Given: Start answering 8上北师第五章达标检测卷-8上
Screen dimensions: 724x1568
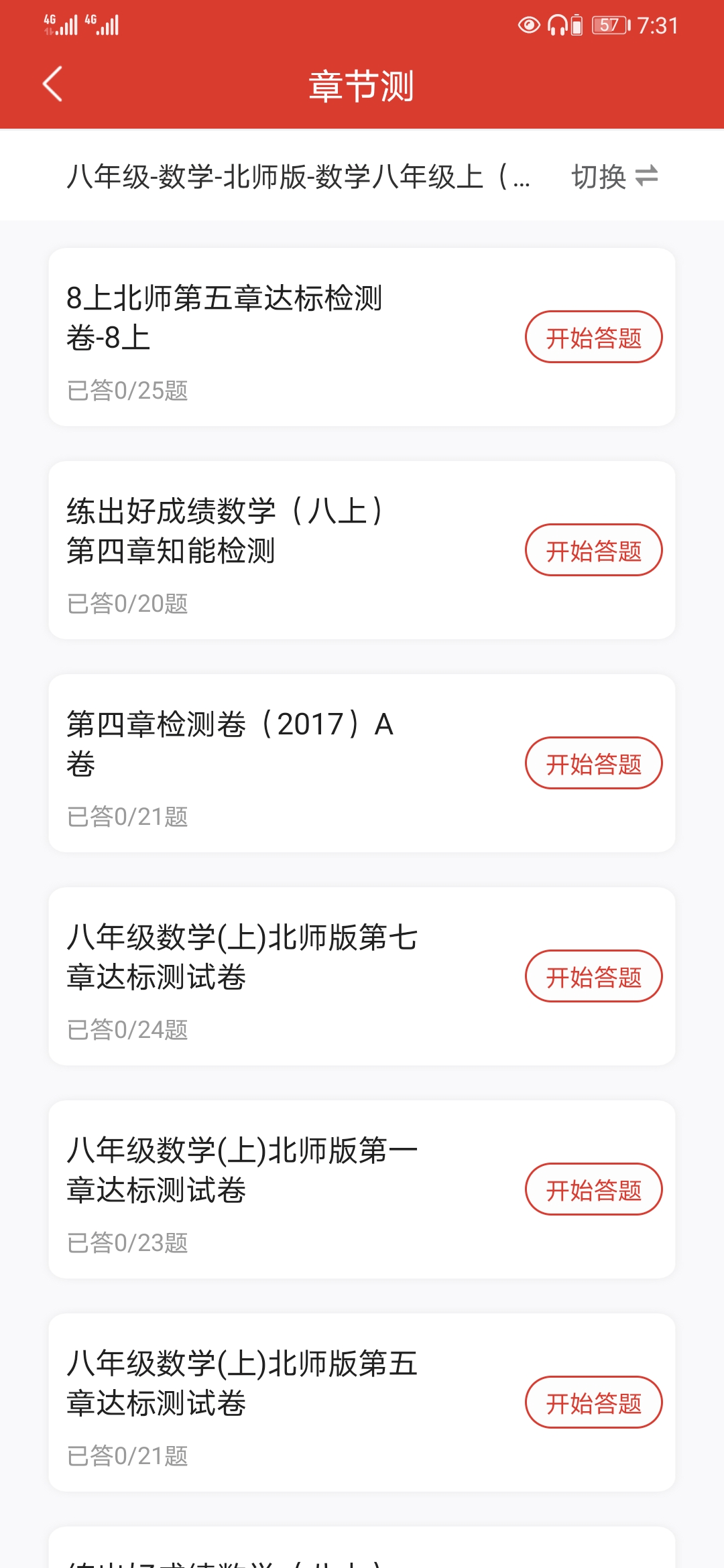Looking at the screenshot, I should point(593,337).
